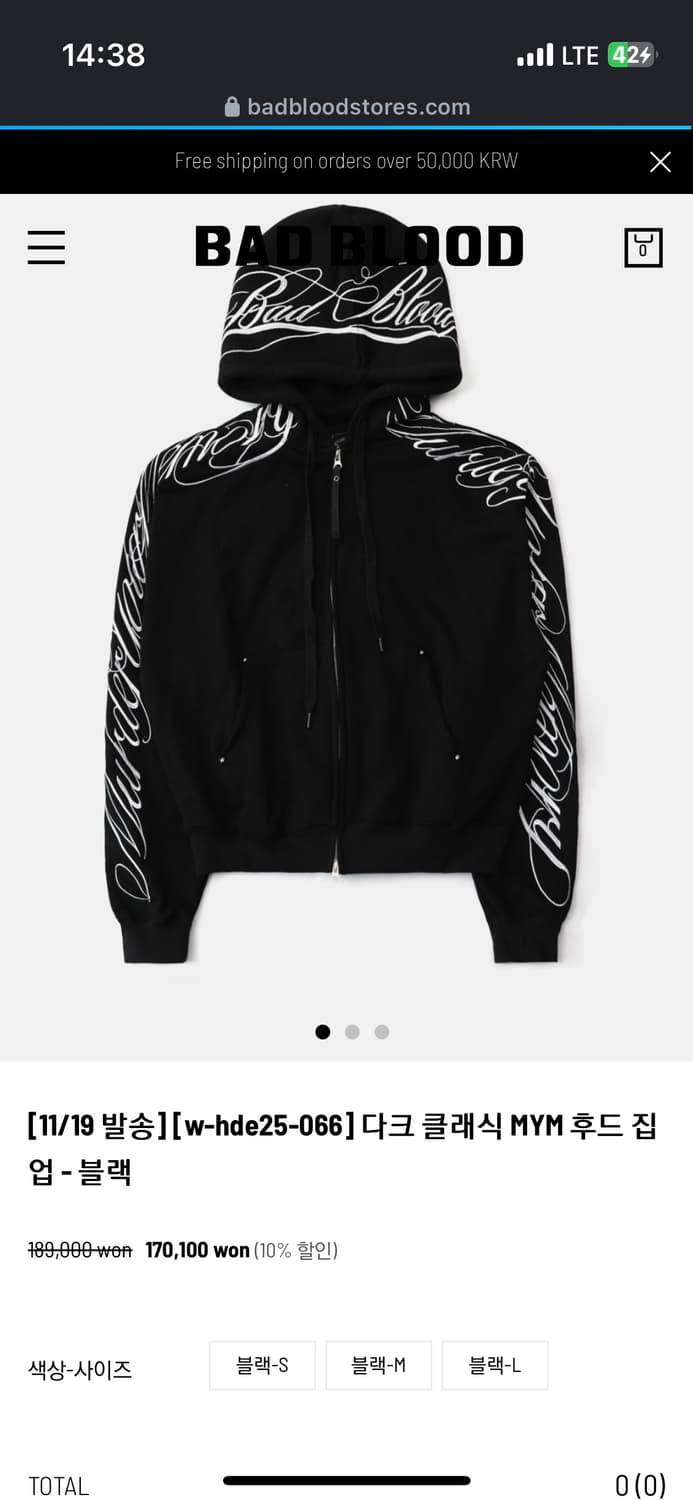Choose the 블랙-L size option
This screenshot has height=1500, width=693.
pyautogui.click(x=495, y=1365)
